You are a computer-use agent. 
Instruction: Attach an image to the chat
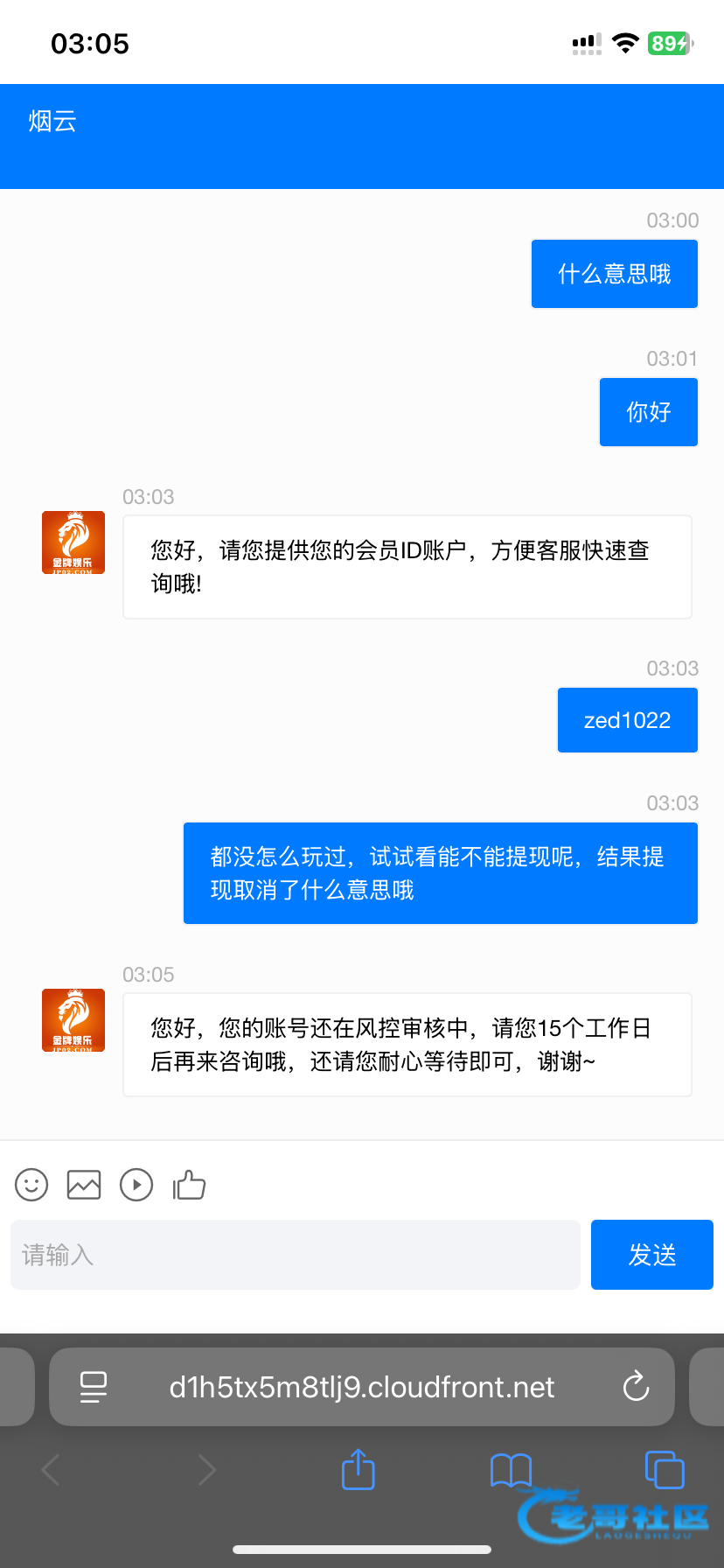(x=84, y=1185)
